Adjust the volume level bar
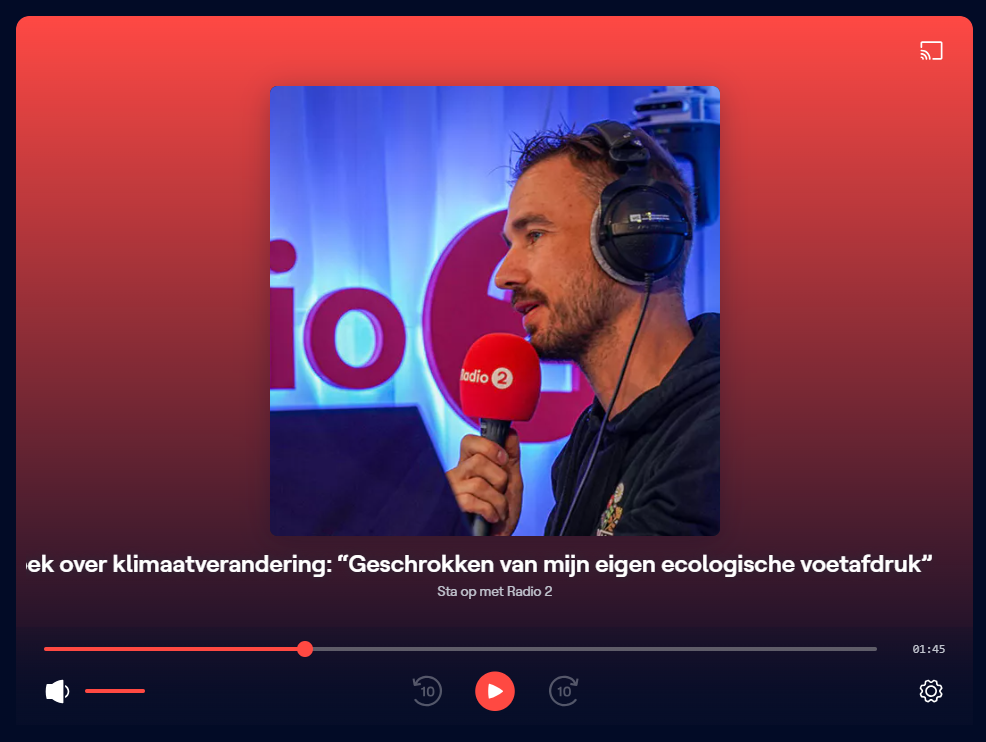 click(115, 691)
